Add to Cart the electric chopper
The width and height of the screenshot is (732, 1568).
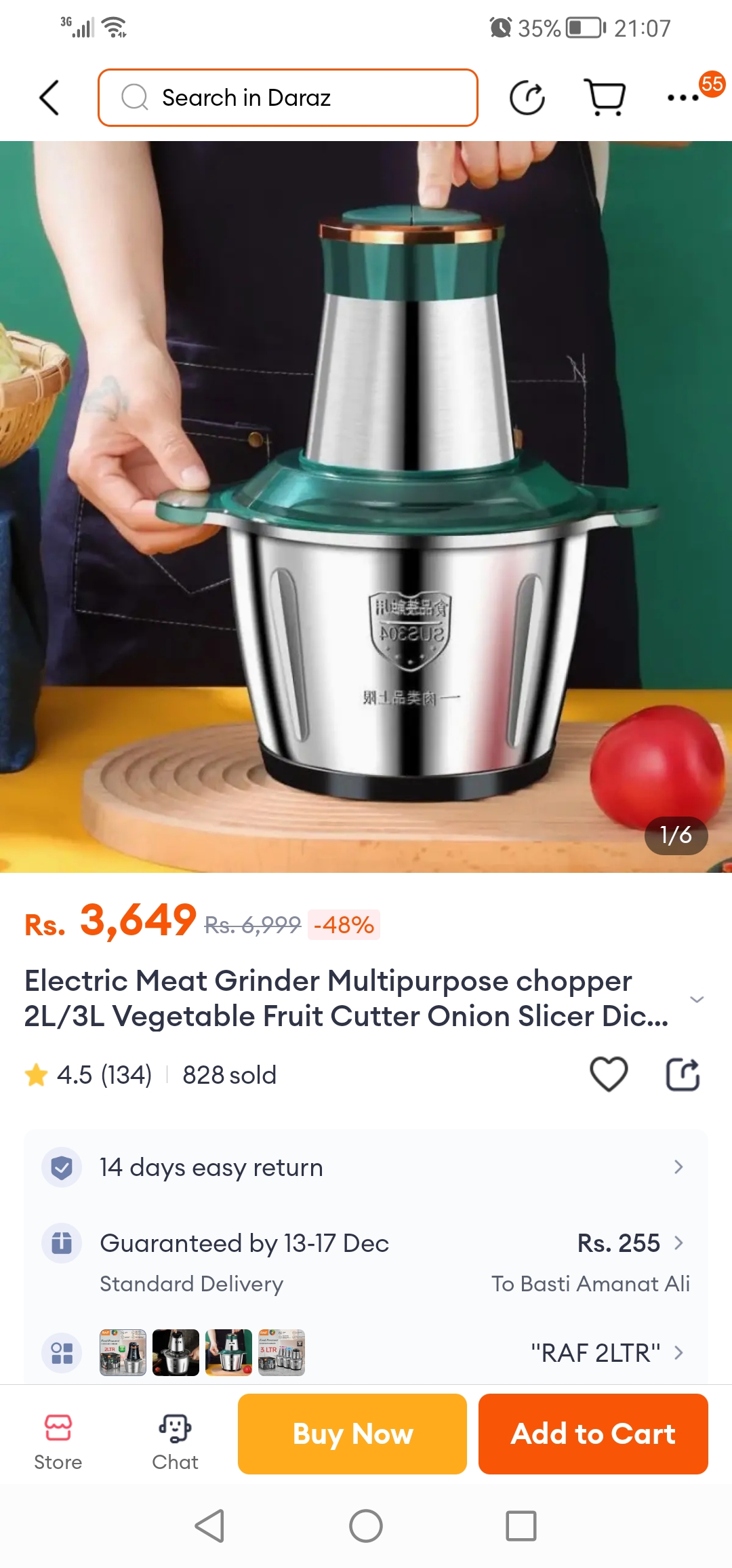pos(593,1434)
